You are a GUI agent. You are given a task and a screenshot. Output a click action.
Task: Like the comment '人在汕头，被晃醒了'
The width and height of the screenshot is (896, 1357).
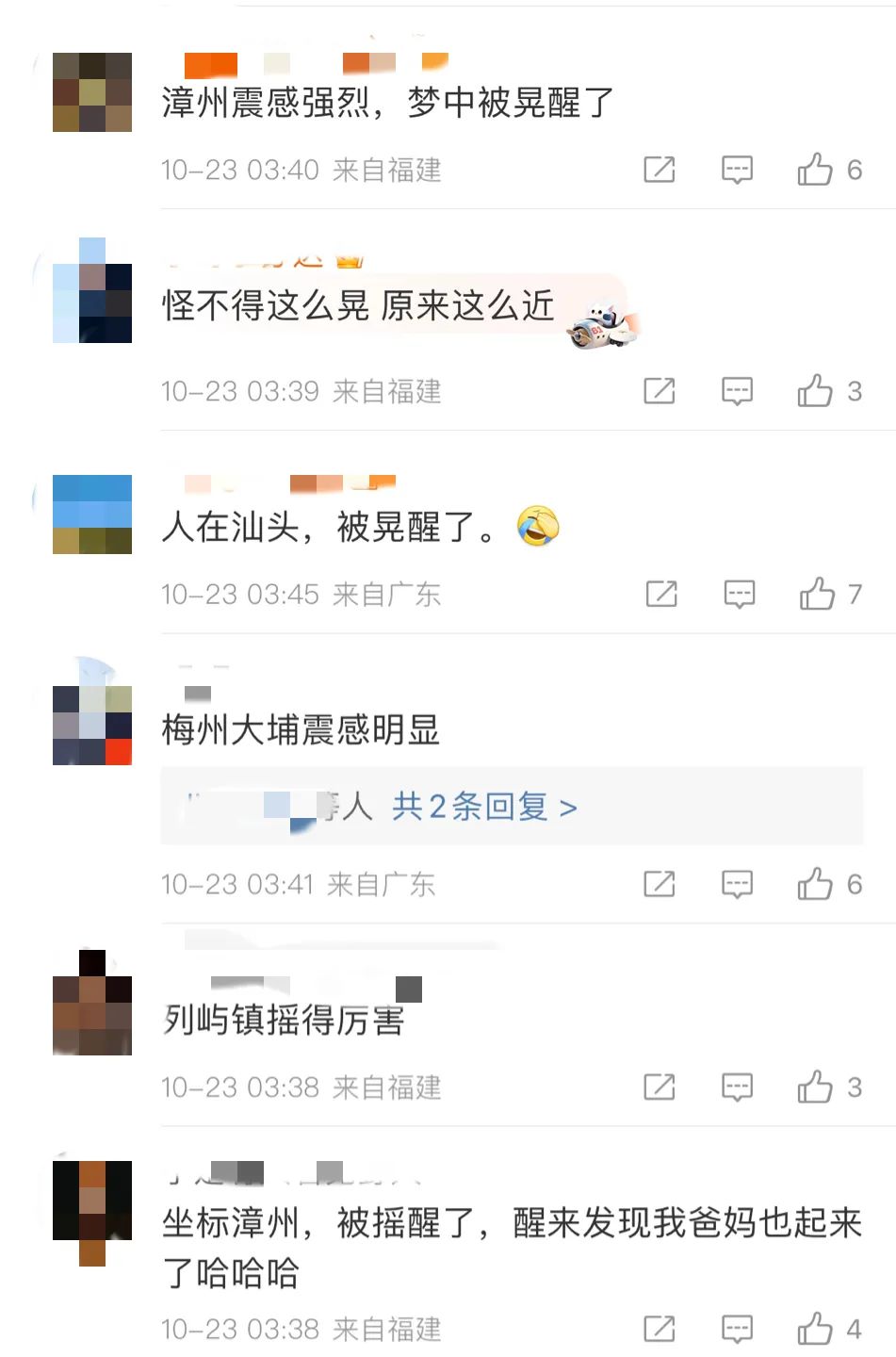818,594
